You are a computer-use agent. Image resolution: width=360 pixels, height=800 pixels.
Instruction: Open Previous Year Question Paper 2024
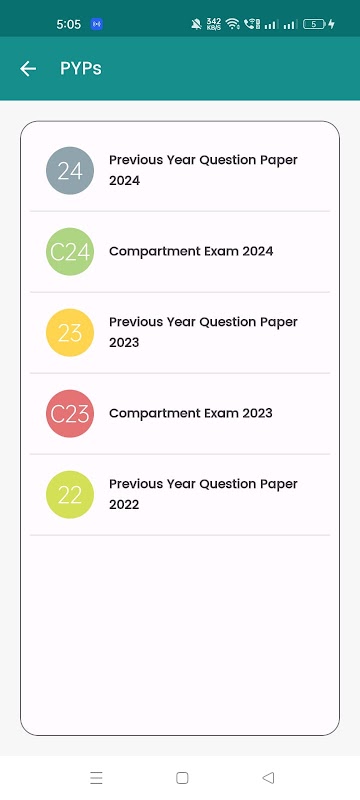pos(180,170)
